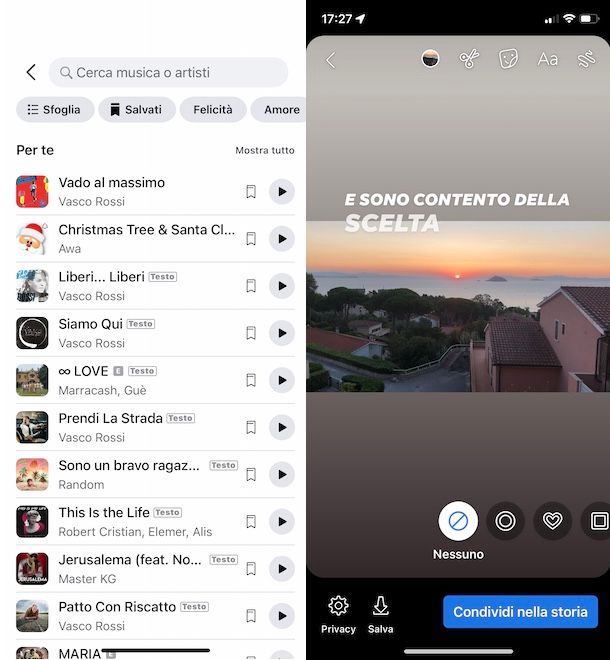Bookmark Siamo Qui by Vasco Rossi
This screenshot has height=660, width=610.
[251, 333]
